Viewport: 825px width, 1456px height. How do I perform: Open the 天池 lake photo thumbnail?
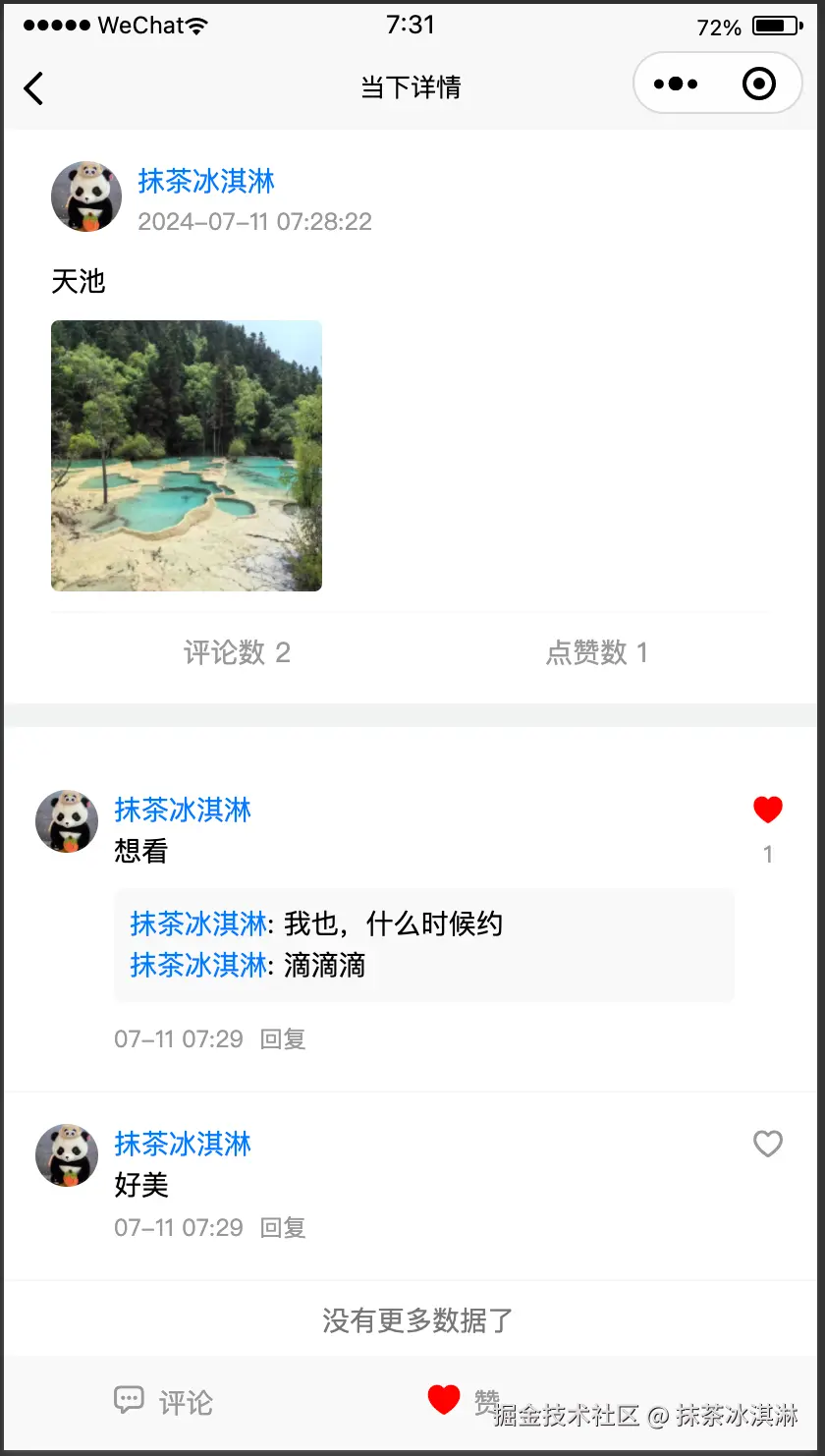(186, 455)
